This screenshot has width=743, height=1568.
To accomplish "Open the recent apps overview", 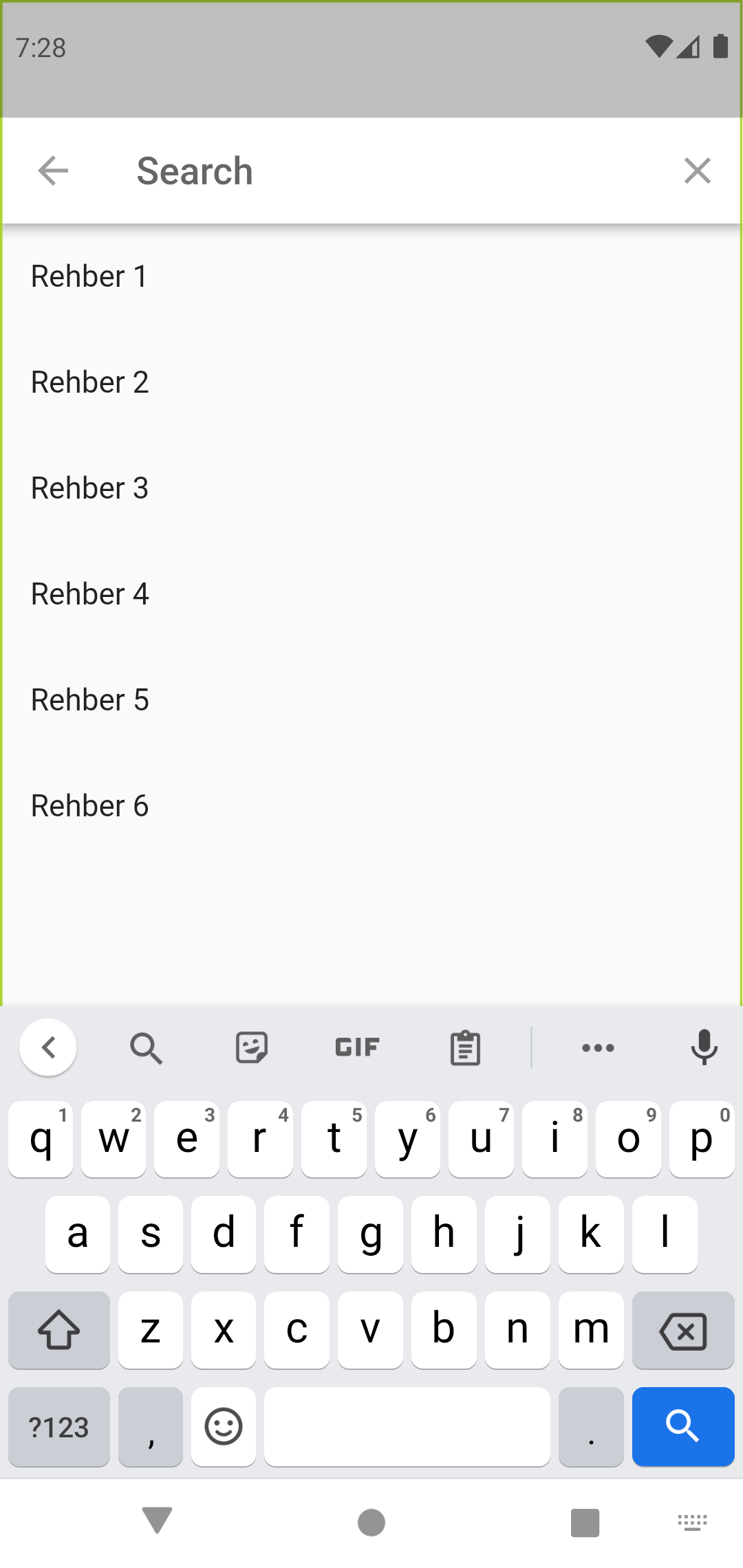I will (x=584, y=1521).
